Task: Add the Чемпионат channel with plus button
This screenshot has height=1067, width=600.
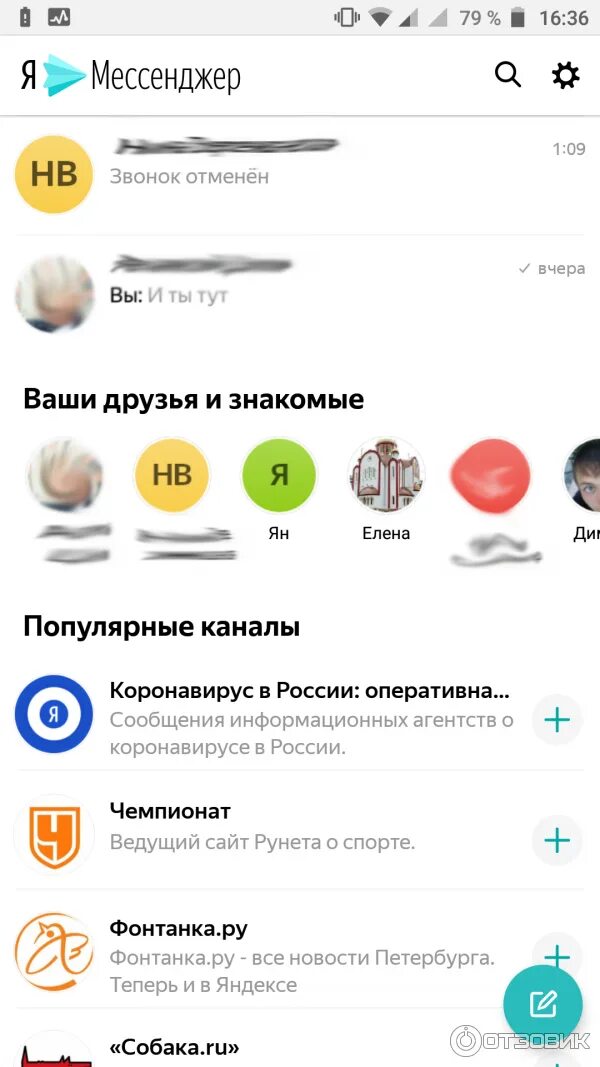Action: [557, 840]
